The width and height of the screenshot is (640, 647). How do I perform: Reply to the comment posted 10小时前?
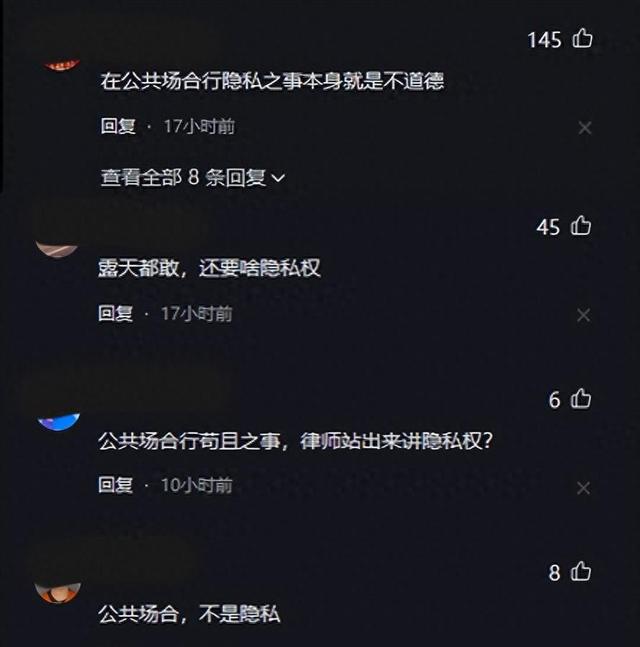[116, 485]
